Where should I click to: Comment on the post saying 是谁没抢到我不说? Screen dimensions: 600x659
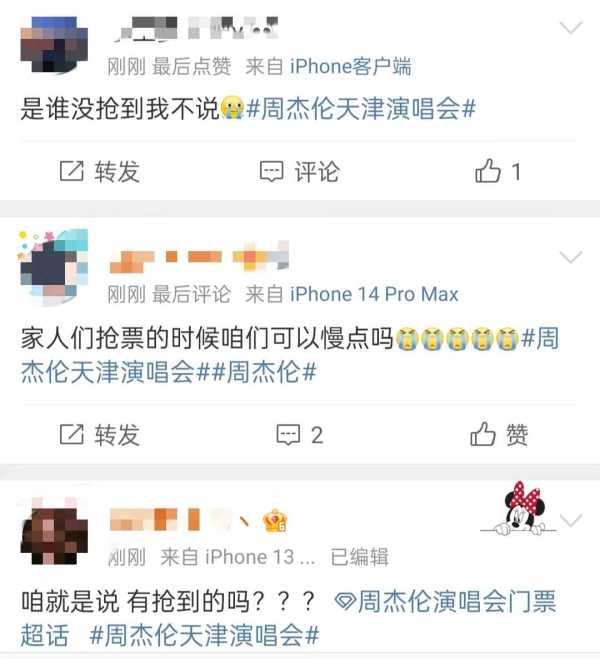point(299,172)
